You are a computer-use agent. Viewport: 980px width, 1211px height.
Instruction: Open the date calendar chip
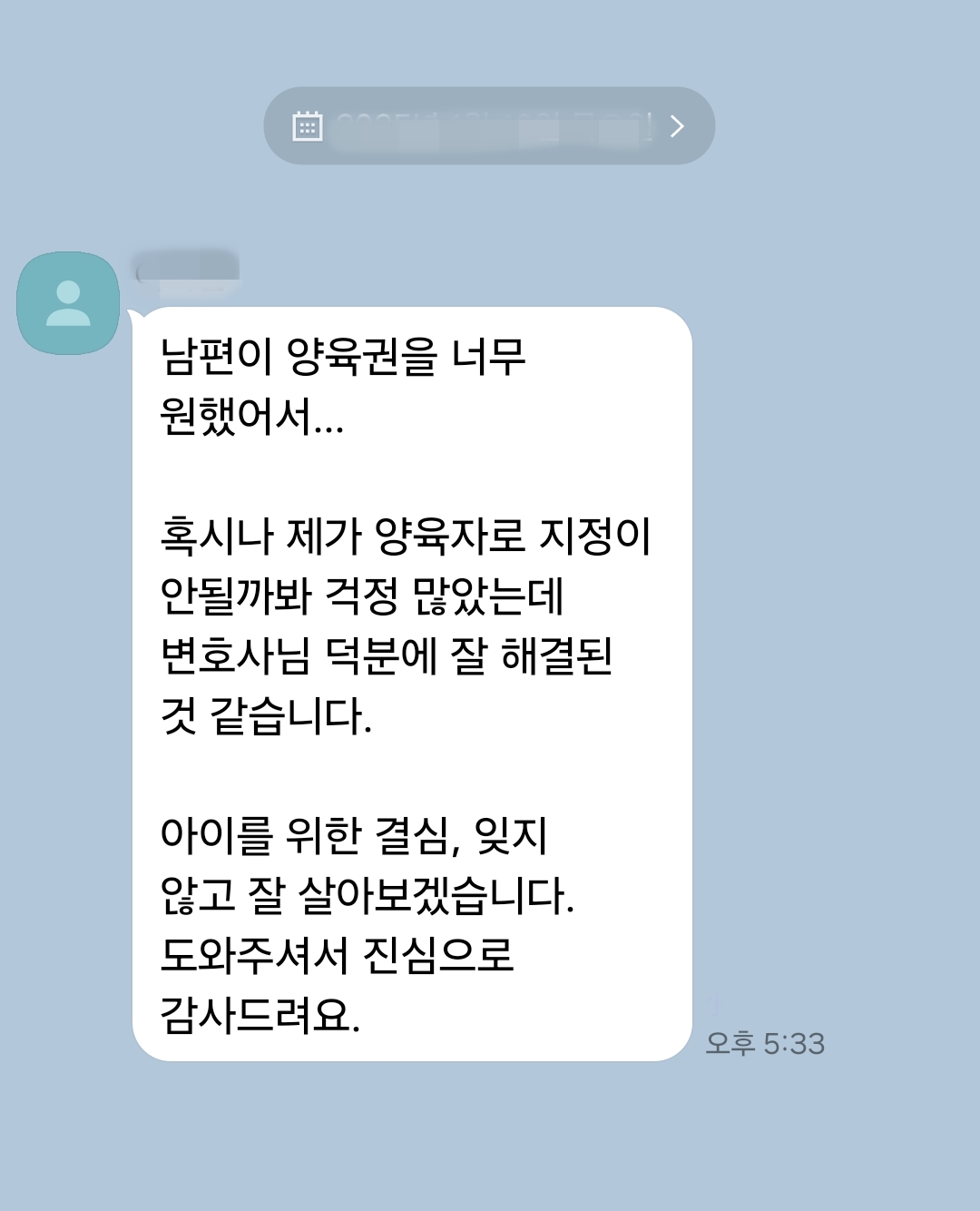pyautogui.click(x=489, y=126)
